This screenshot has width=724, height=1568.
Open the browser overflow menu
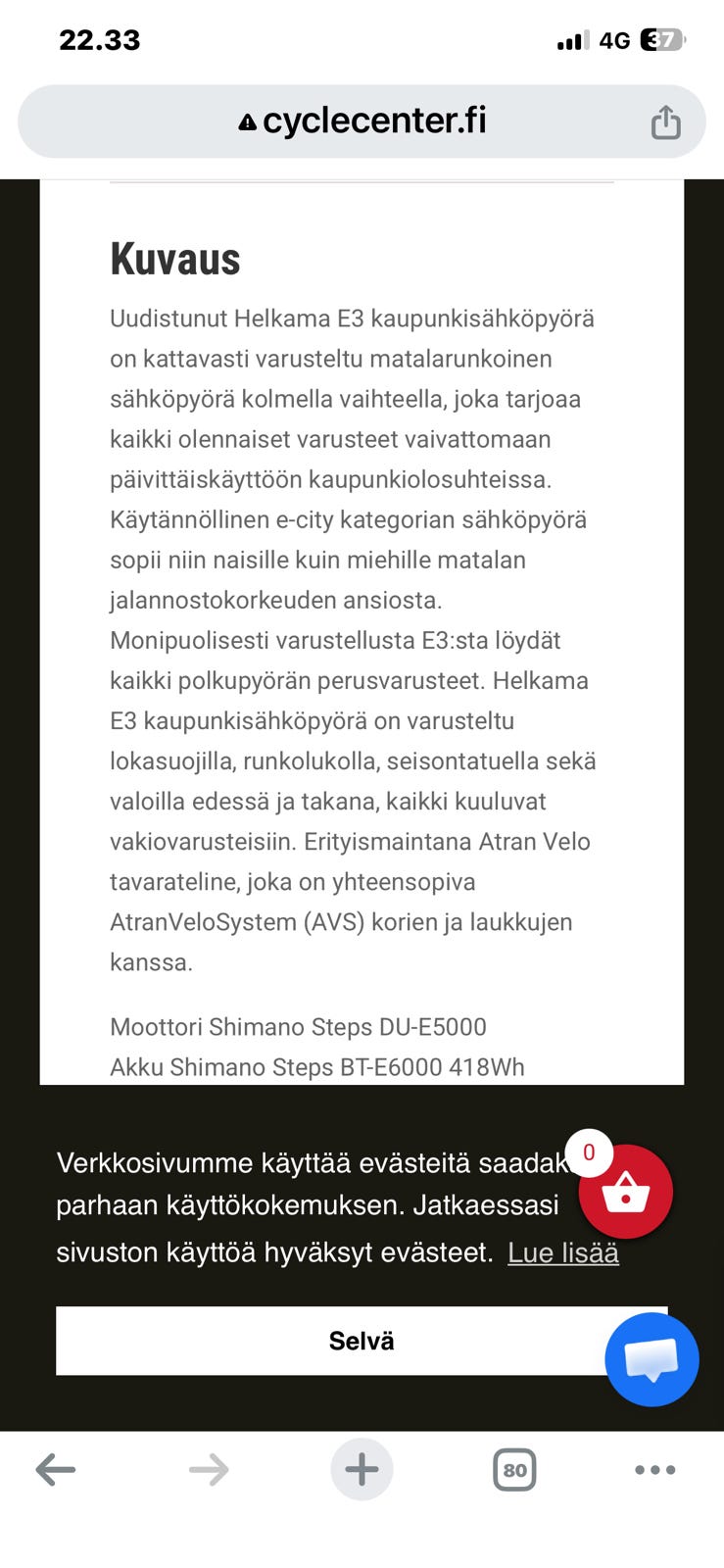(655, 1469)
